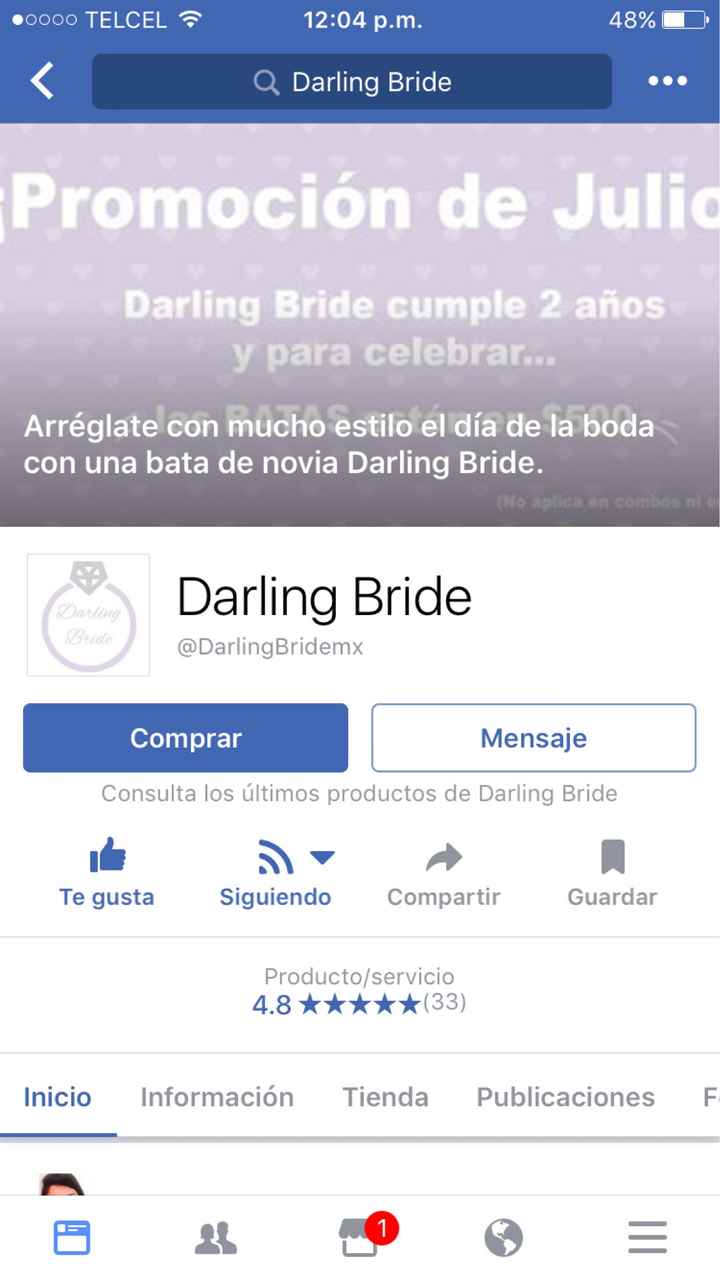Tap the search magnifier in the search bar

coord(266,81)
